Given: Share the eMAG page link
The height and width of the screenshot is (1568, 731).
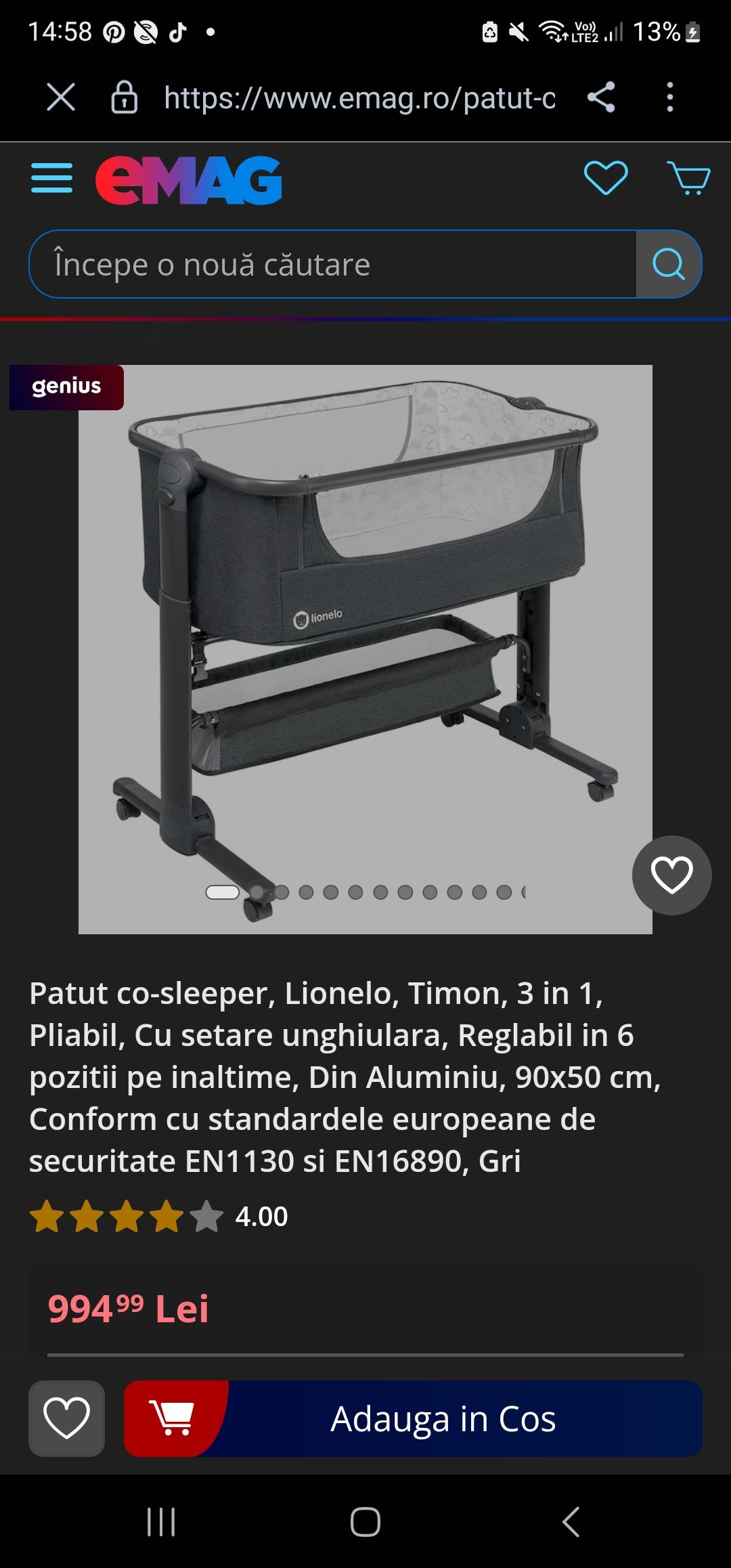Looking at the screenshot, I should (601, 97).
